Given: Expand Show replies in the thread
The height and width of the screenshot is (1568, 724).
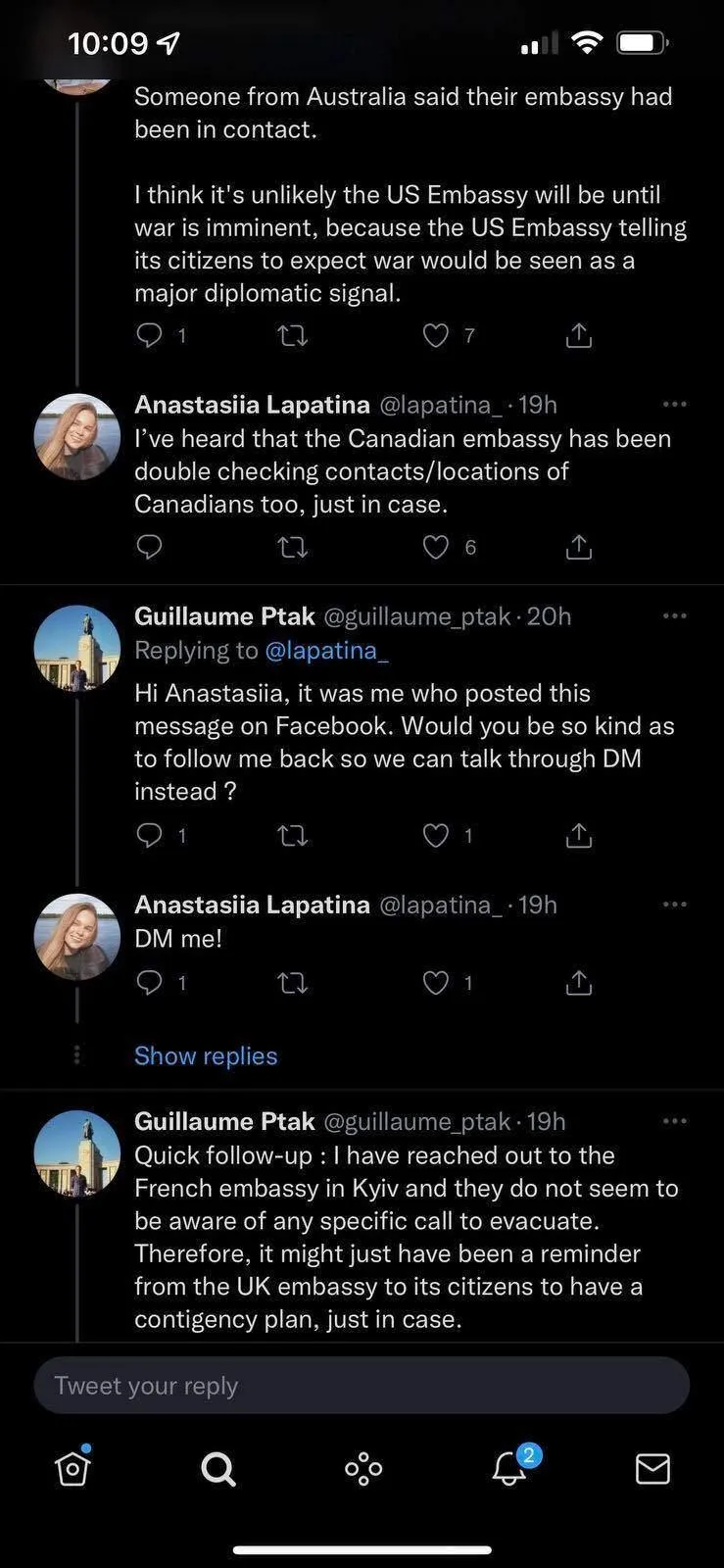Looking at the screenshot, I should click(x=206, y=1055).
